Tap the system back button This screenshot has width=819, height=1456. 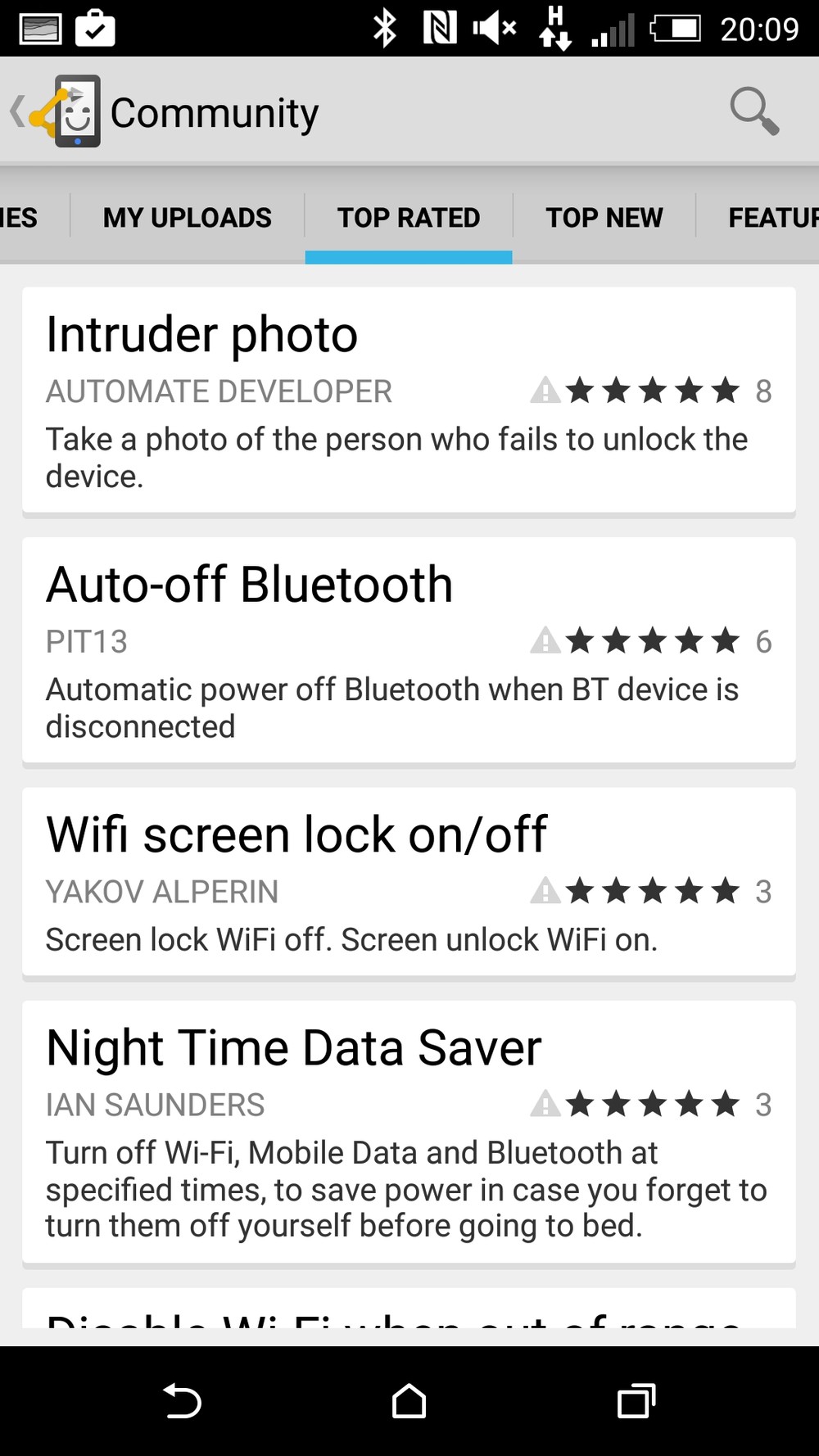[x=182, y=1400]
